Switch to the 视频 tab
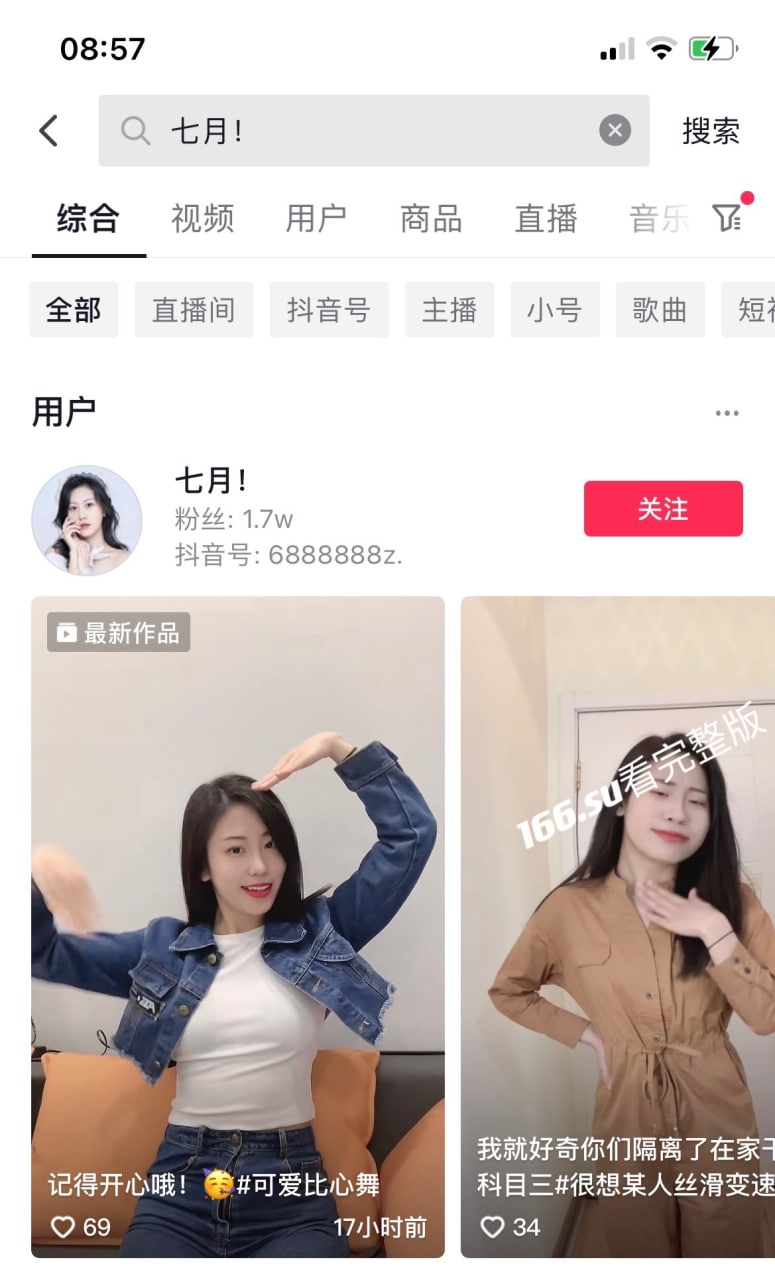 [202, 218]
